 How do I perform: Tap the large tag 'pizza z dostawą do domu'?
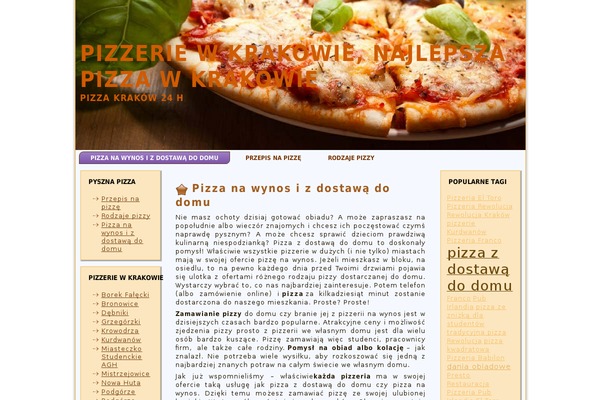(479, 268)
